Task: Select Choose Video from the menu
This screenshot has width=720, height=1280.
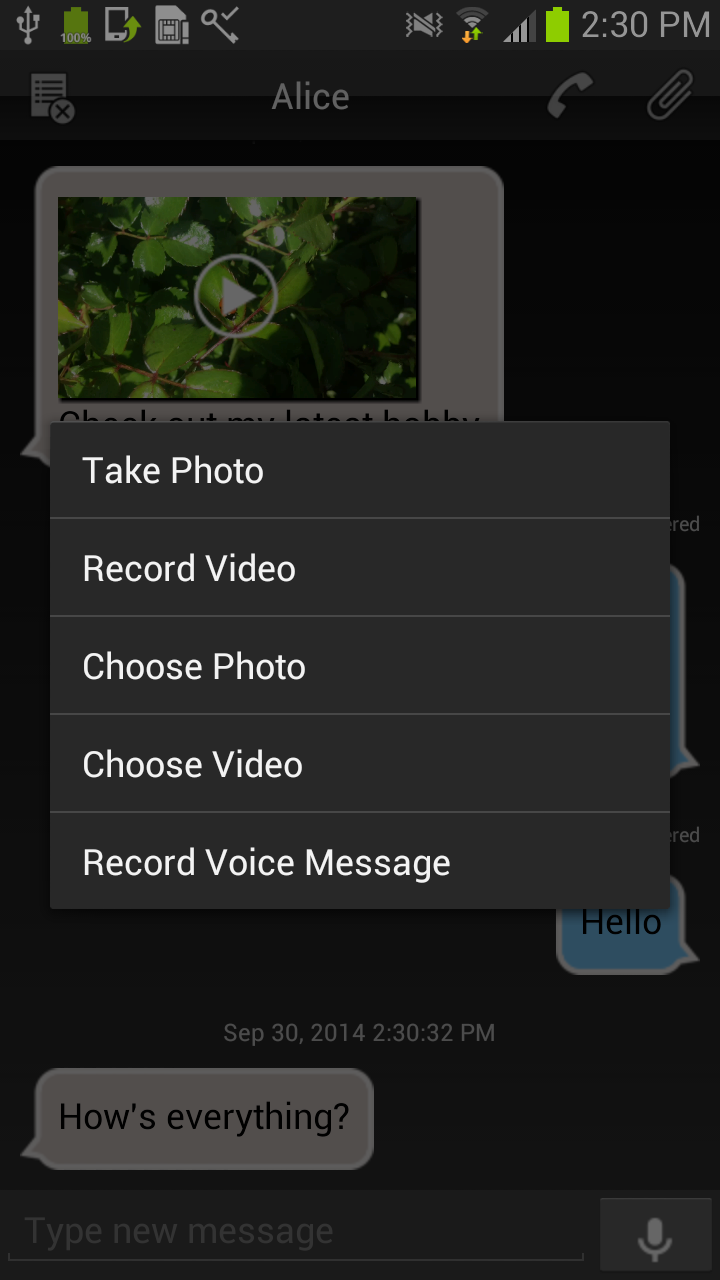Action: click(193, 764)
